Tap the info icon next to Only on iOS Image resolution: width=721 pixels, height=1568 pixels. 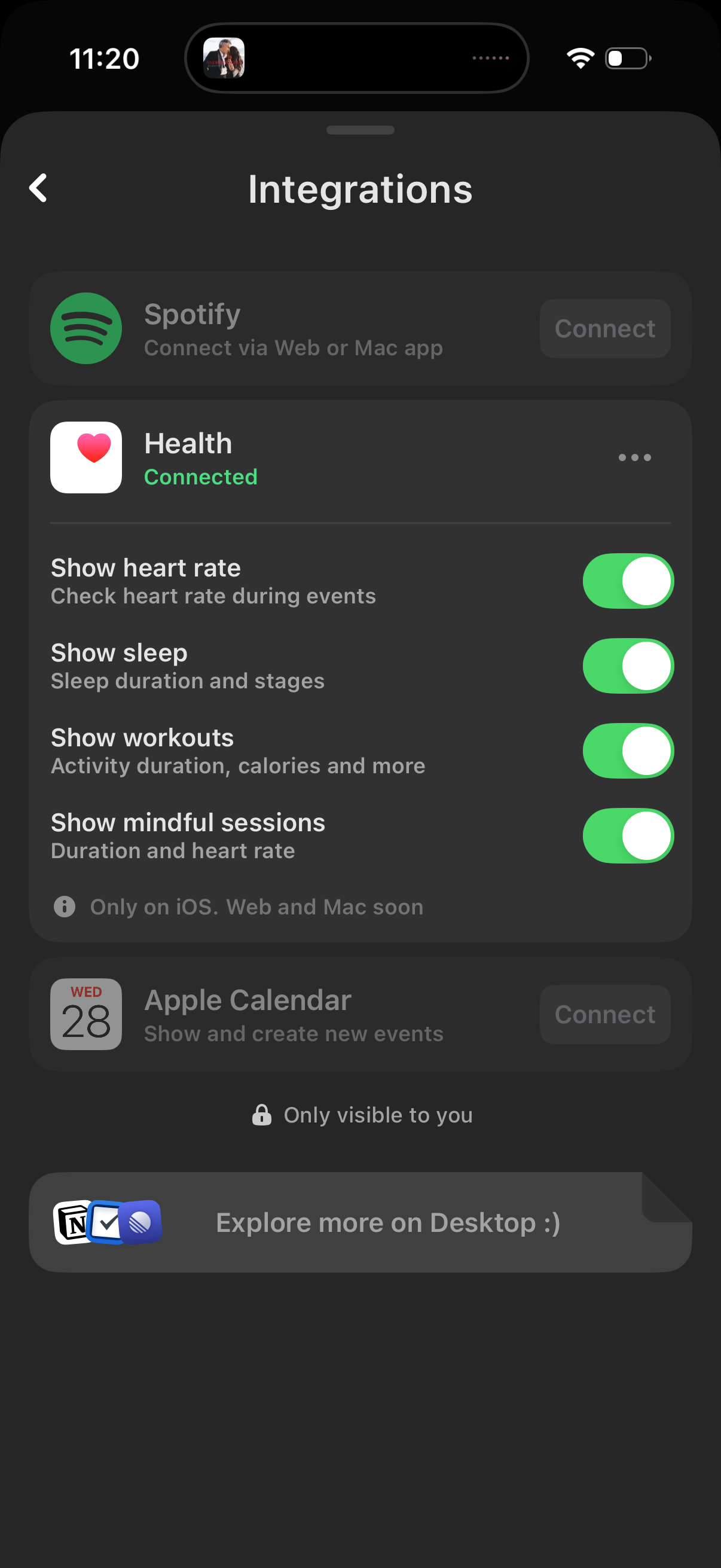click(x=64, y=907)
